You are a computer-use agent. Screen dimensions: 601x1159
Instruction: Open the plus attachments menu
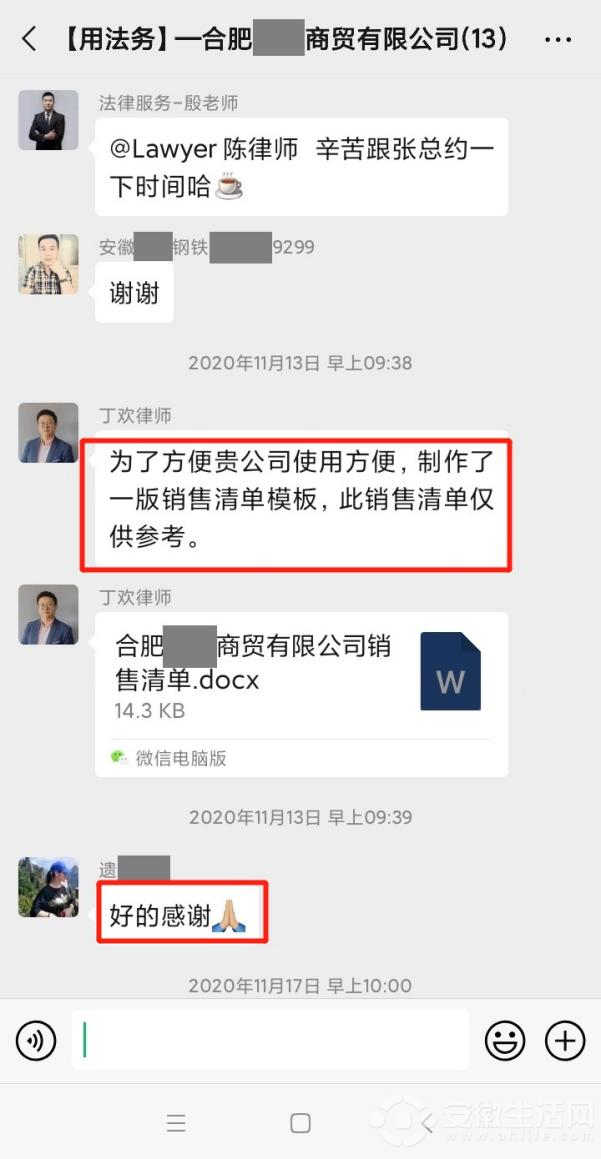pyautogui.click(x=565, y=1041)
